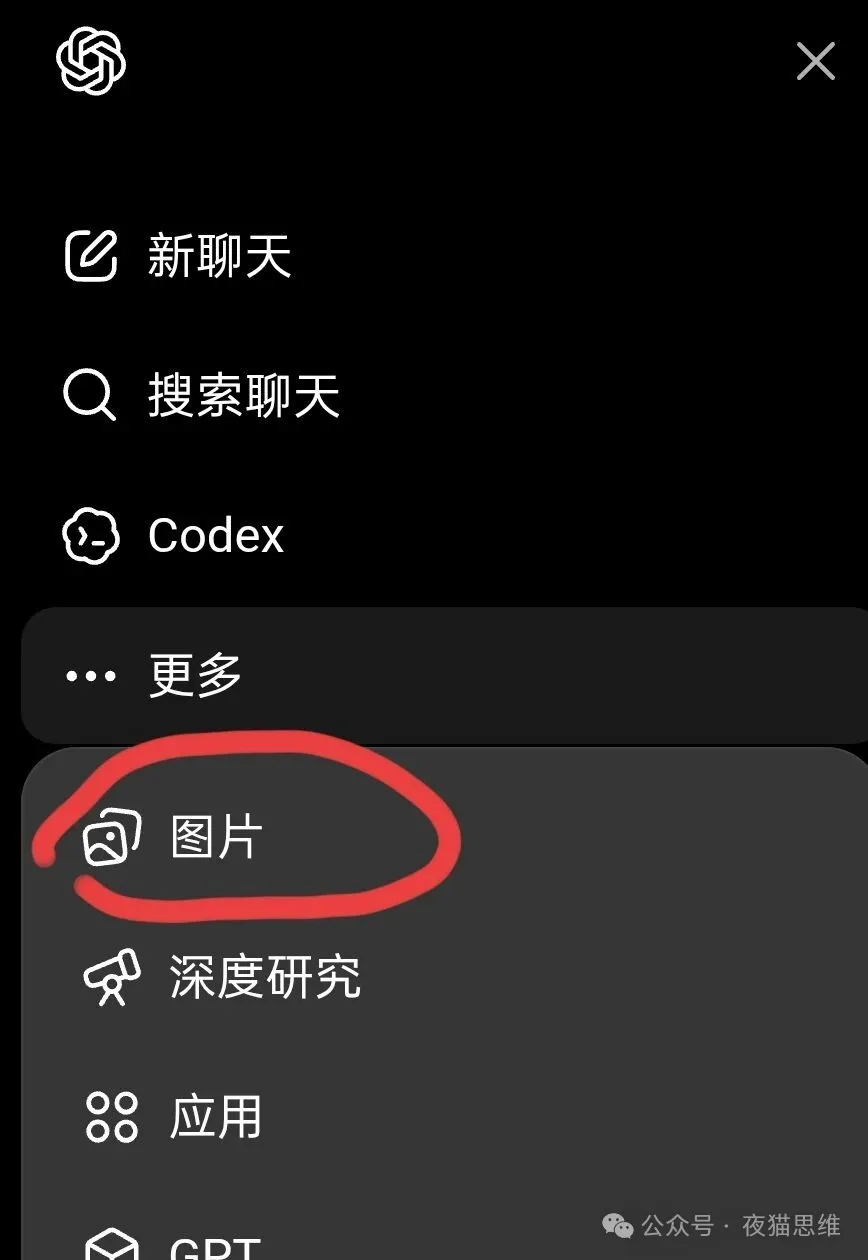Screen dimensions: 868x1260
Task: Click the ellipsis icon beside 更多
Action: [90, 674]
